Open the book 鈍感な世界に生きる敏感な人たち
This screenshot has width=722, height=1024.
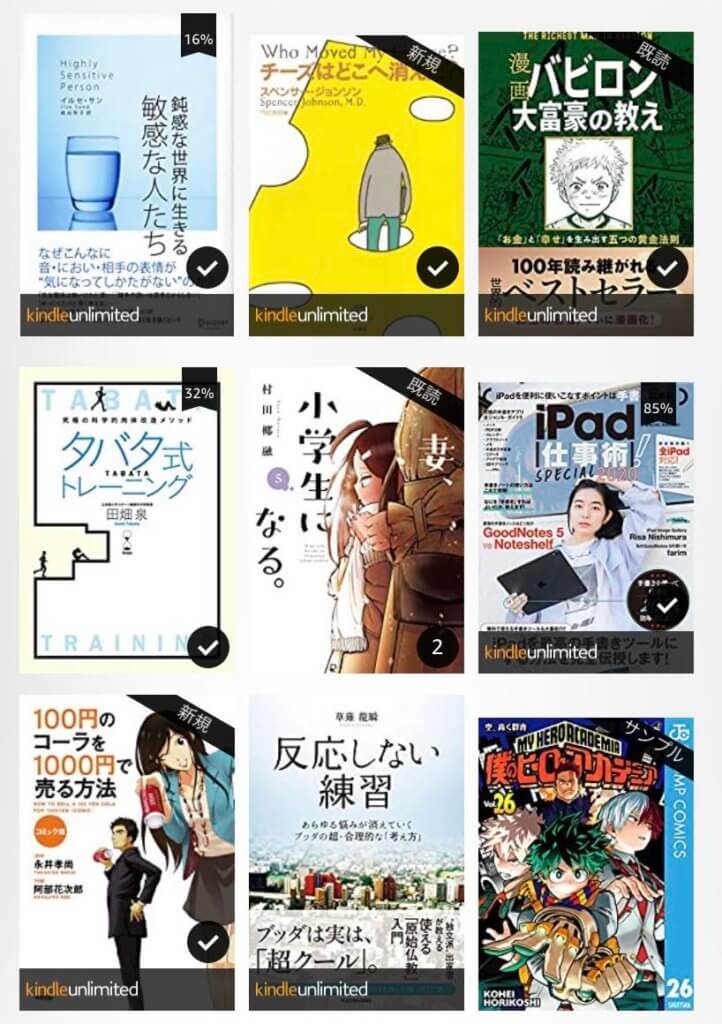pos(126,160)
